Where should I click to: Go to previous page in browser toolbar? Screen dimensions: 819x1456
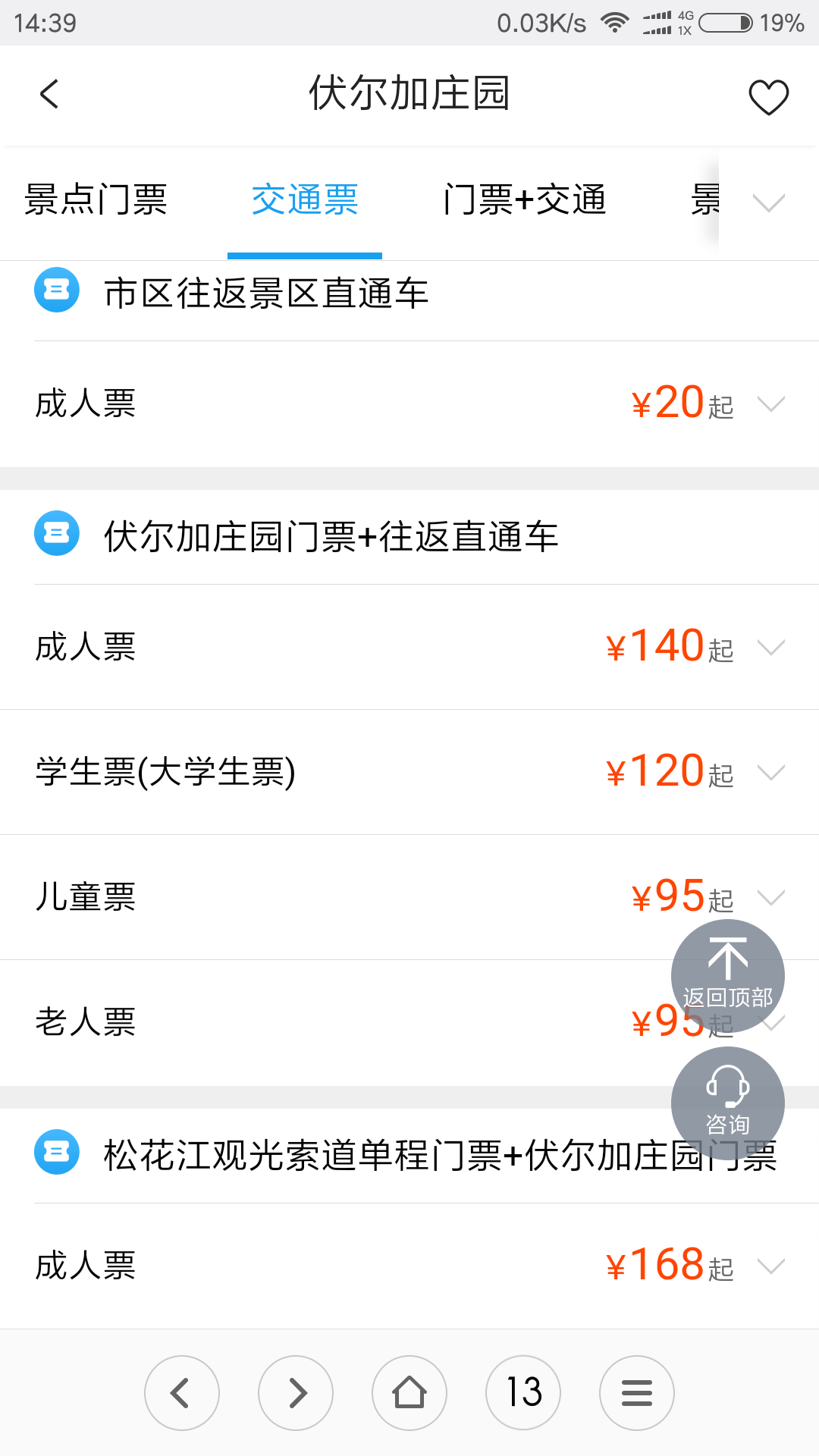point(182,1393)
